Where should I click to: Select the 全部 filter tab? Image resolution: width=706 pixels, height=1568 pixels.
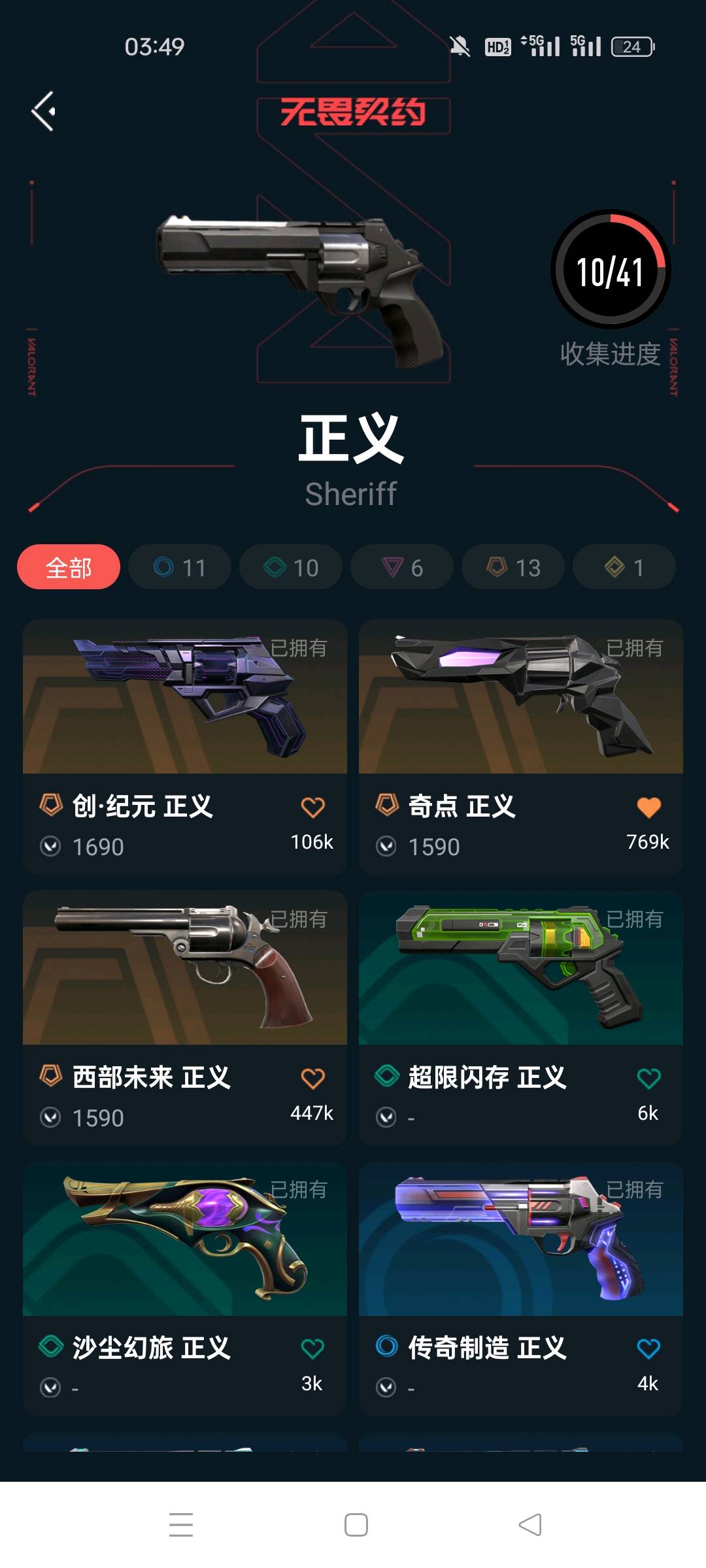click(x=68, y=567)
